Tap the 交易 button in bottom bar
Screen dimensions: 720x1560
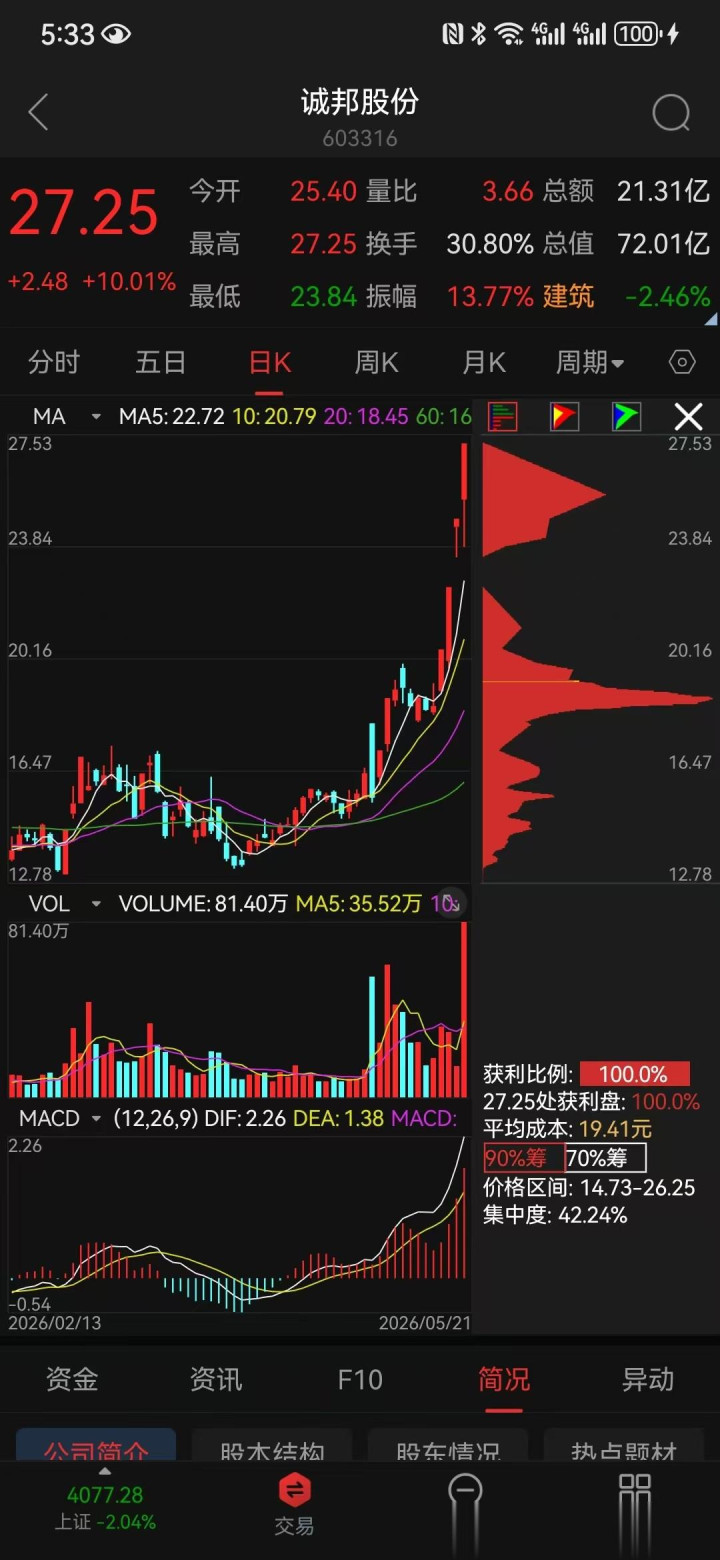point(294,1505)
